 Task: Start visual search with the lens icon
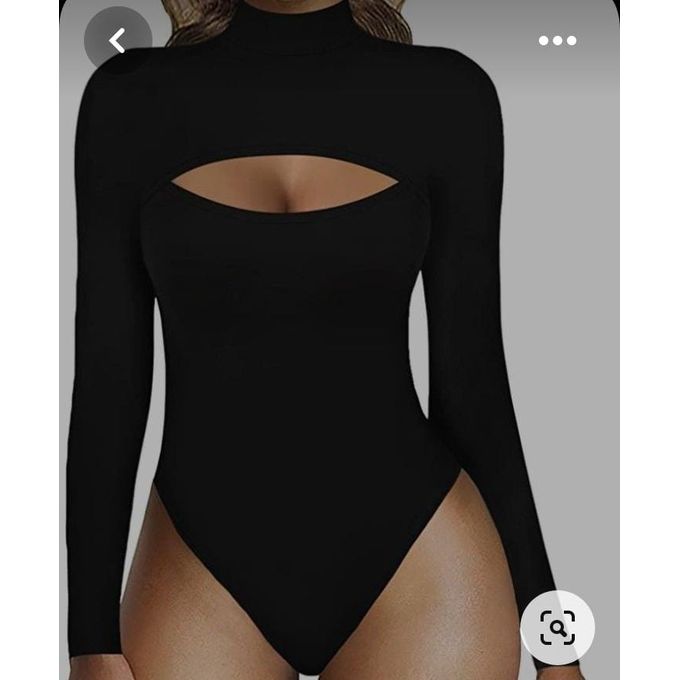557,627
